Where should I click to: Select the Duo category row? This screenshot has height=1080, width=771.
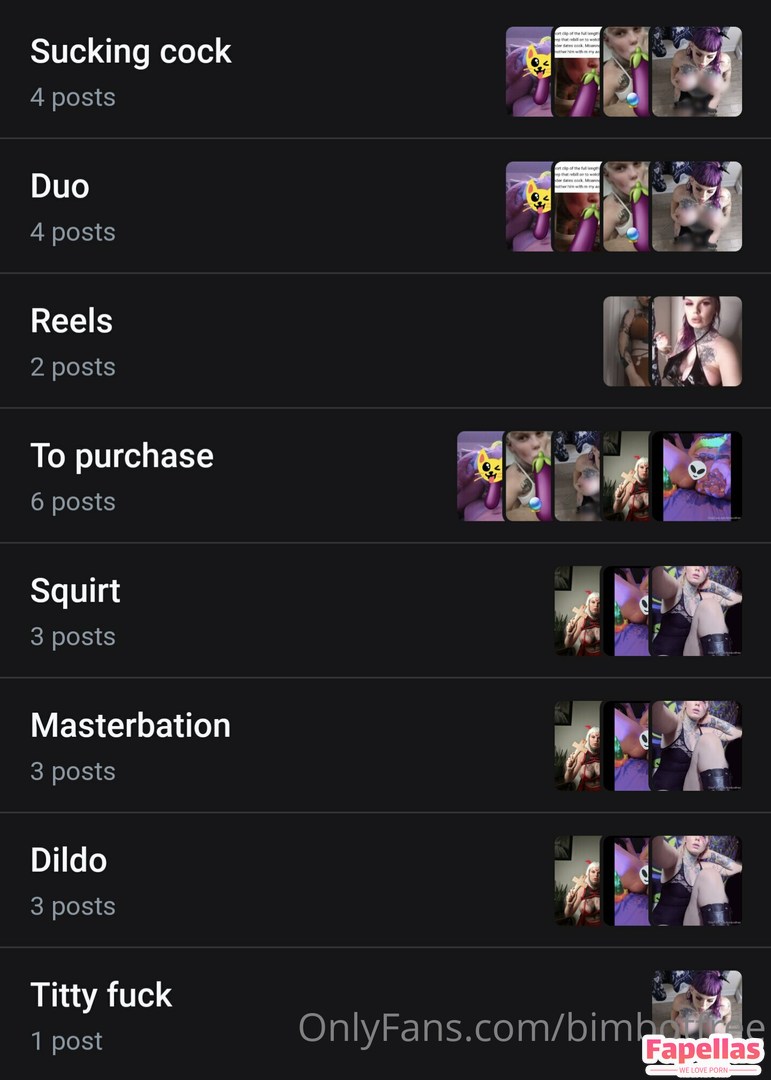pos(60,206)
